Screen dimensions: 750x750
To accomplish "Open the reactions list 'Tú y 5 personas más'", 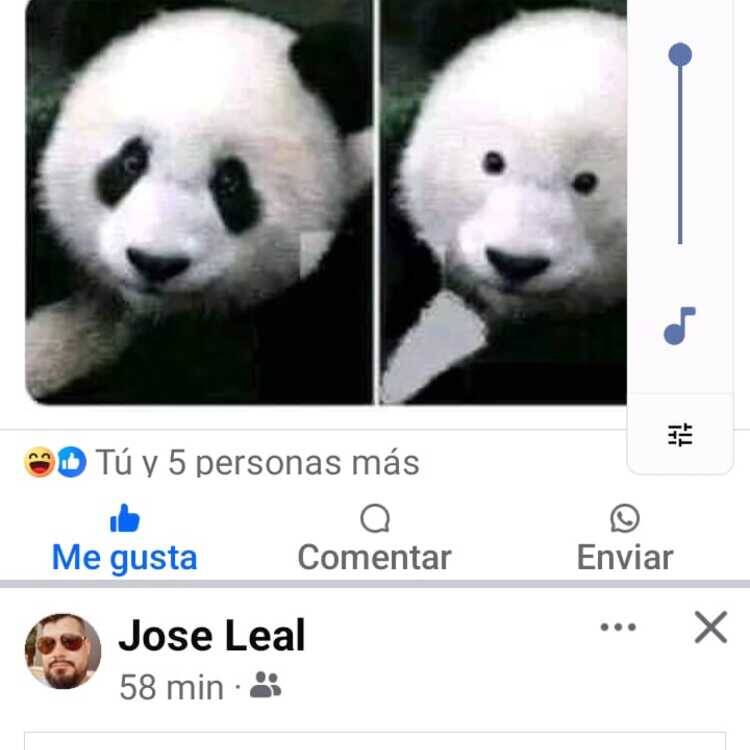I will pyautogui.click(x=257, y=463).
